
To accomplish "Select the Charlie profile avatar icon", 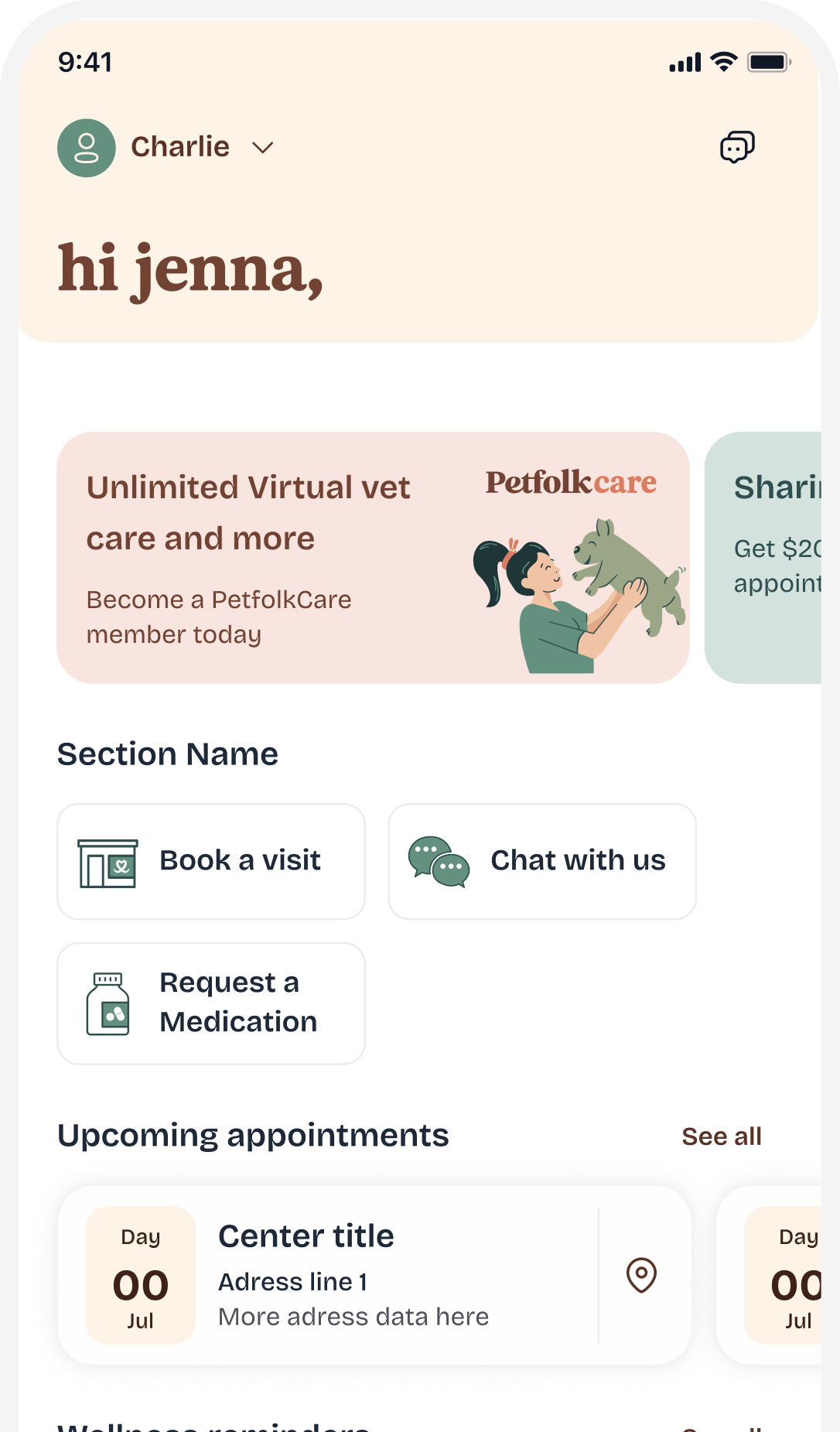I will click(x=86, y=148).
